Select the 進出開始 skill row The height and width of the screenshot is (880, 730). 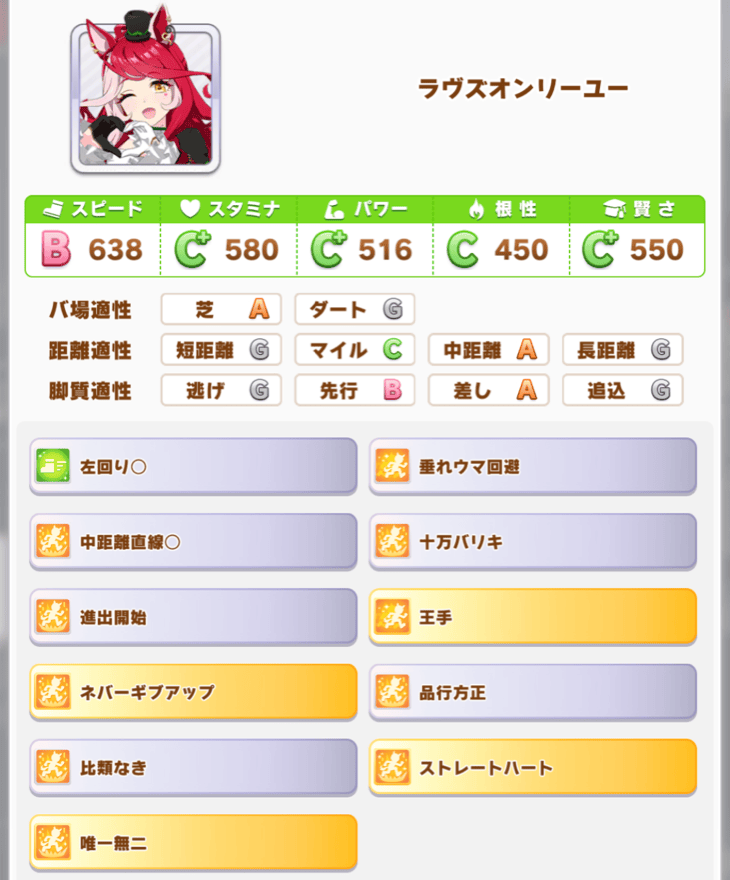pos(52,617)
